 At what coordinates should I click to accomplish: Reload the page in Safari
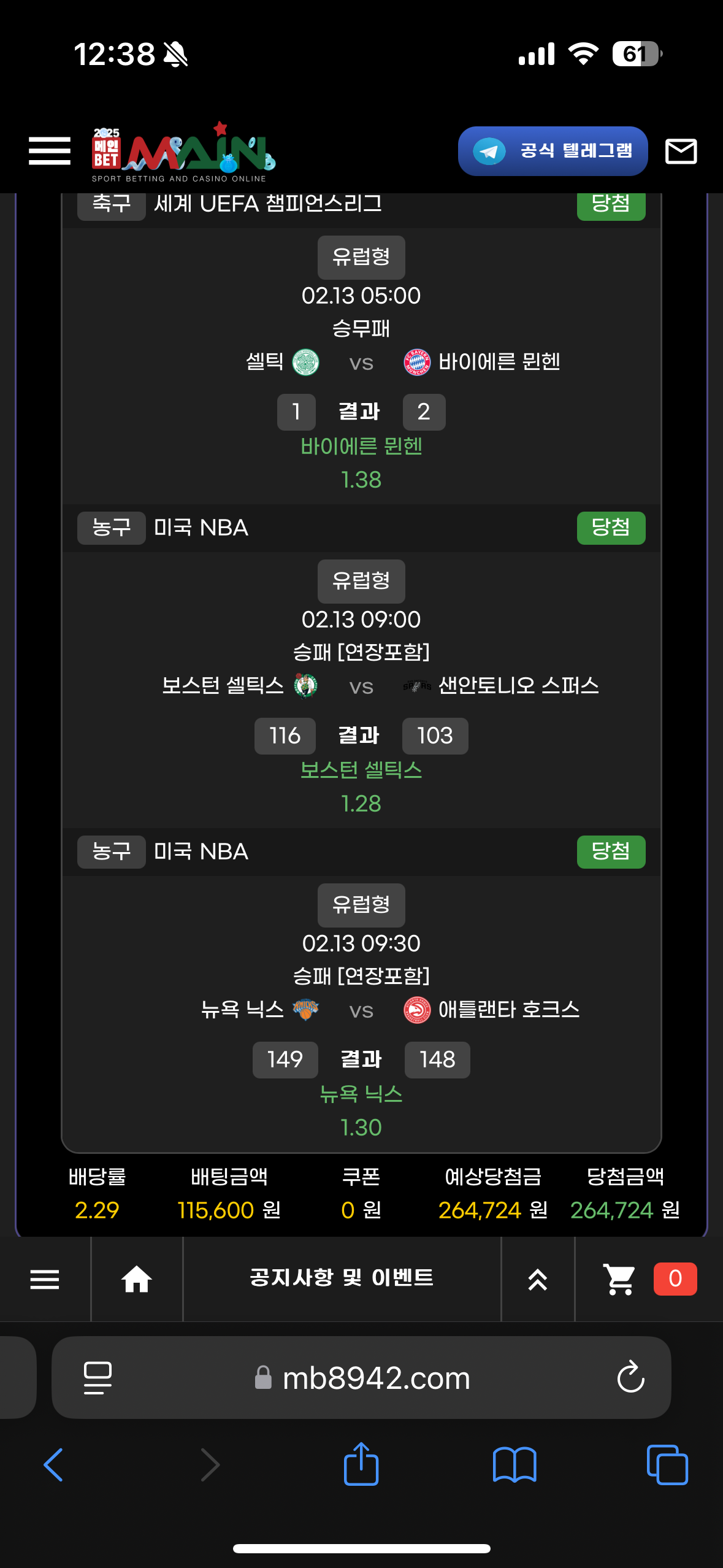click(630, 1378)
